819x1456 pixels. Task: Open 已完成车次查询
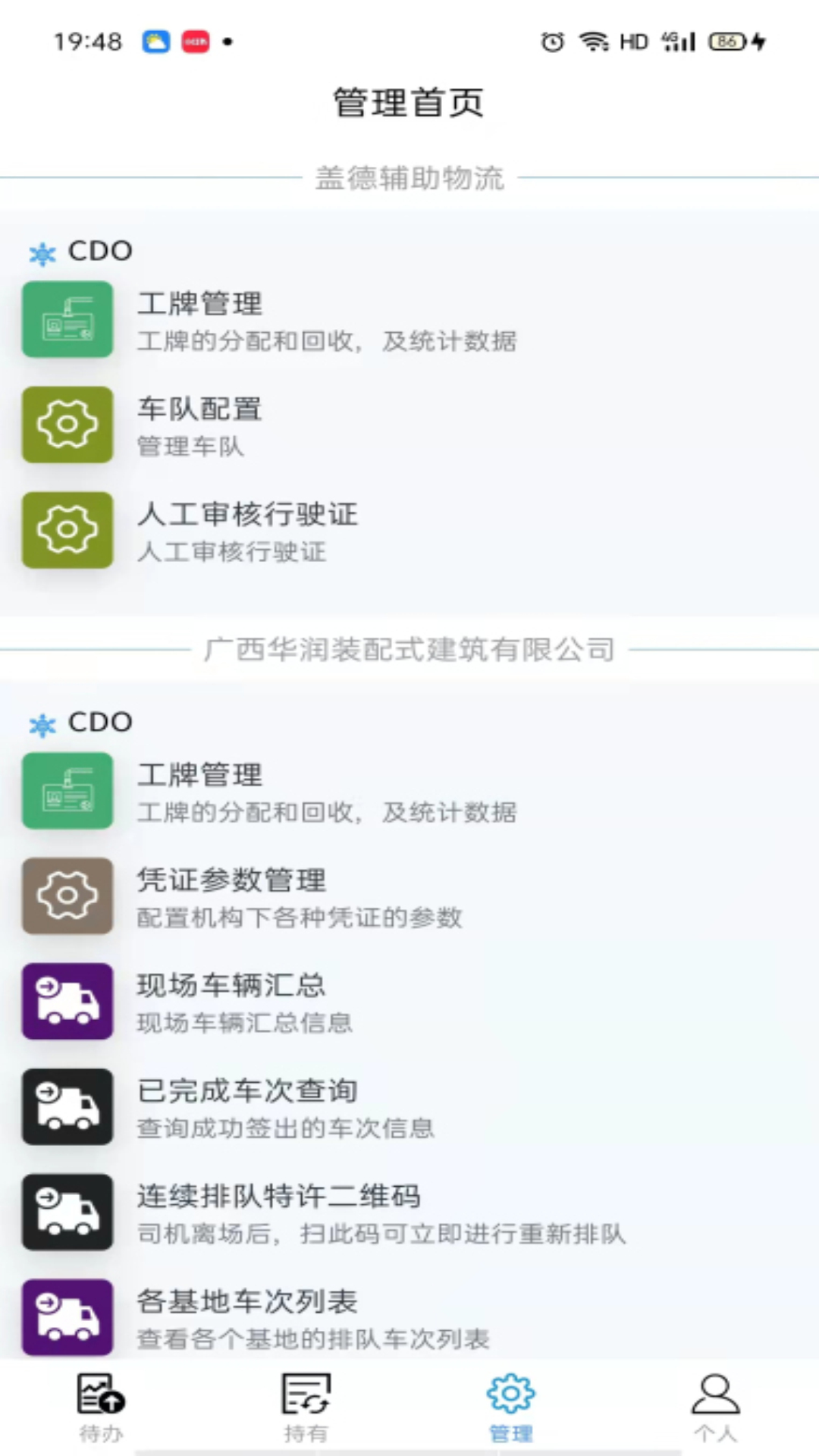pos(409,1107)
